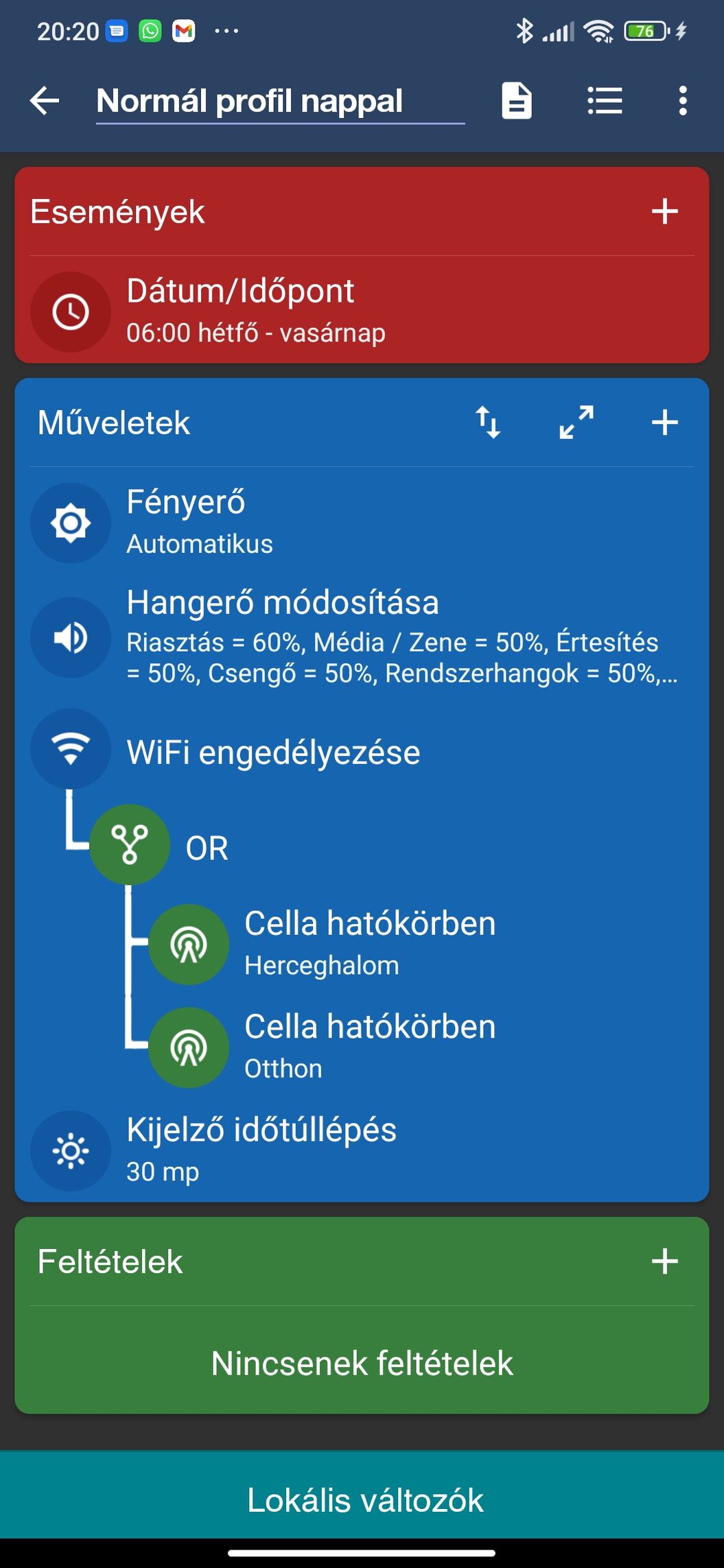Open Cella hatókörben Otthon condition

(x=369, y=1047)
